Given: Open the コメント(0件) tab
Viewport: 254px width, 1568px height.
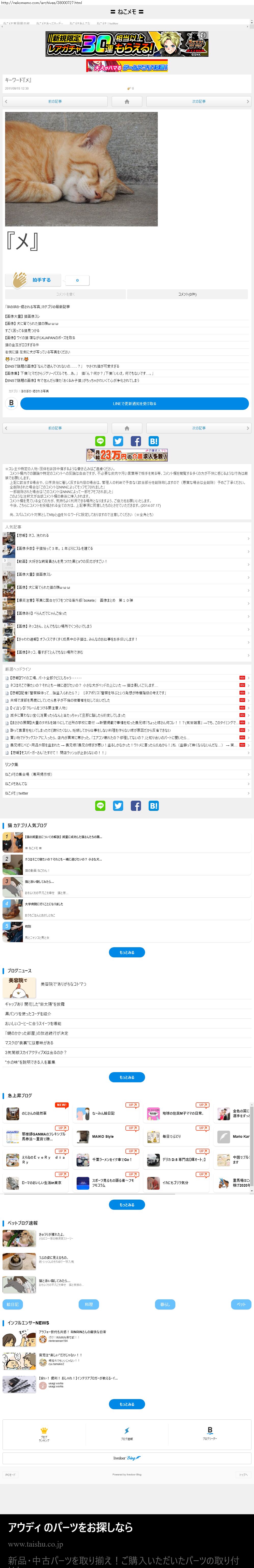Looking at the screenshot, I should 188,294.
